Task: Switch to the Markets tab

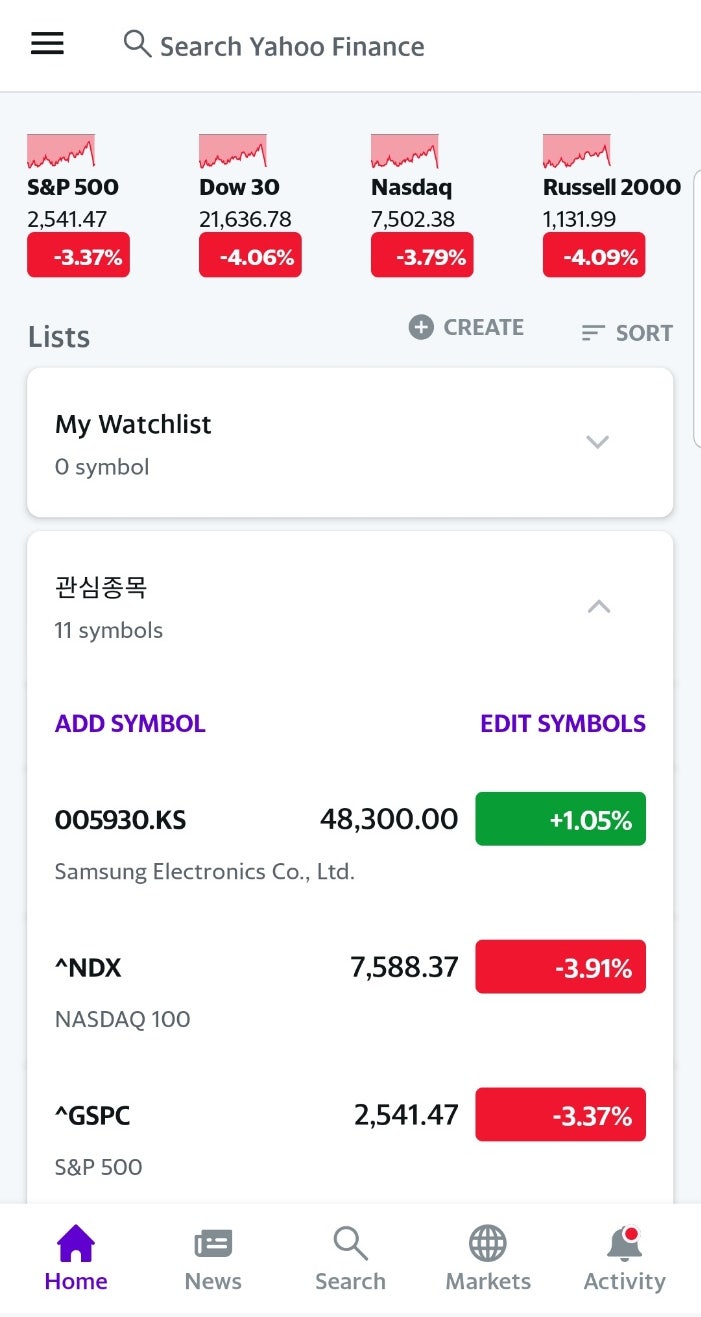Action: [488, 1259]
